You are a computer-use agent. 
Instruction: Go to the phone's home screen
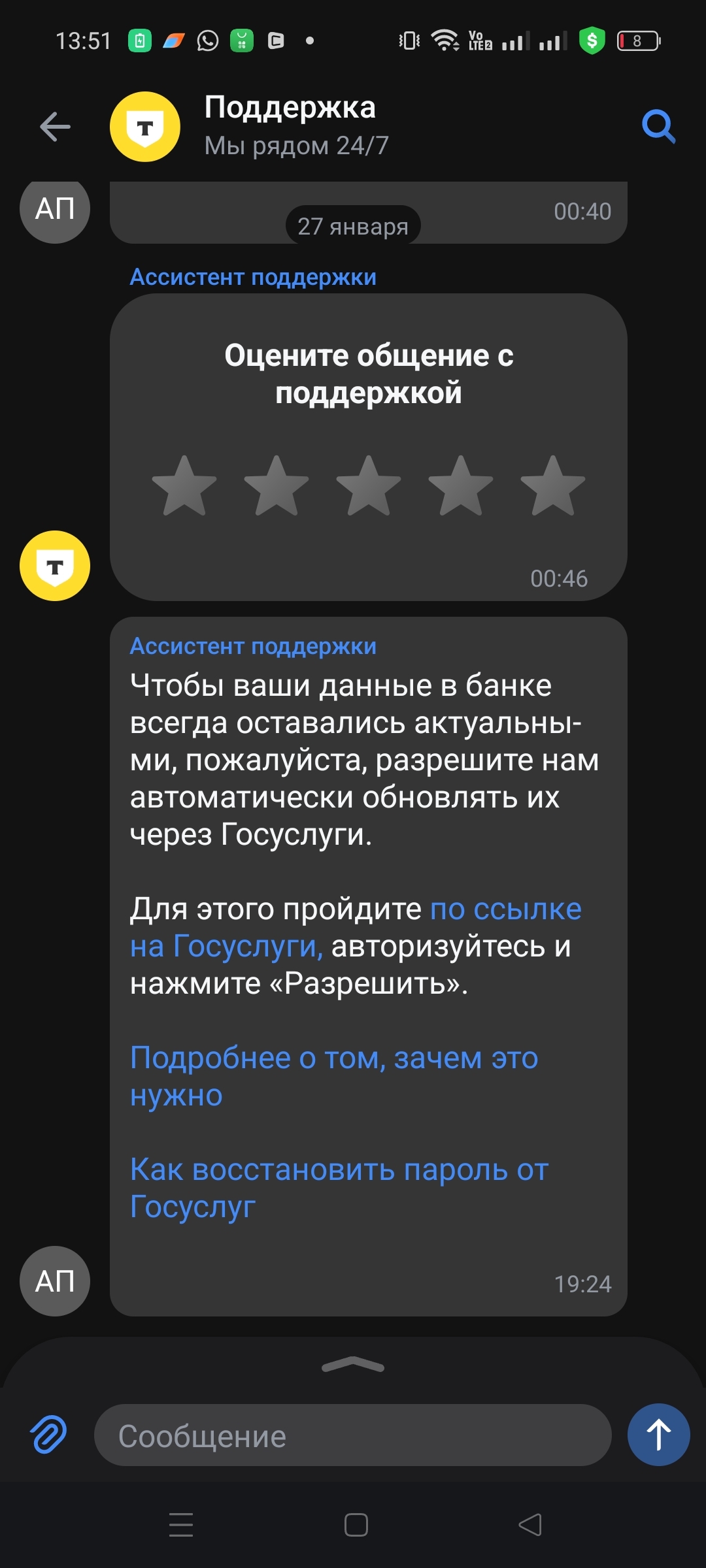[356, 1525]
